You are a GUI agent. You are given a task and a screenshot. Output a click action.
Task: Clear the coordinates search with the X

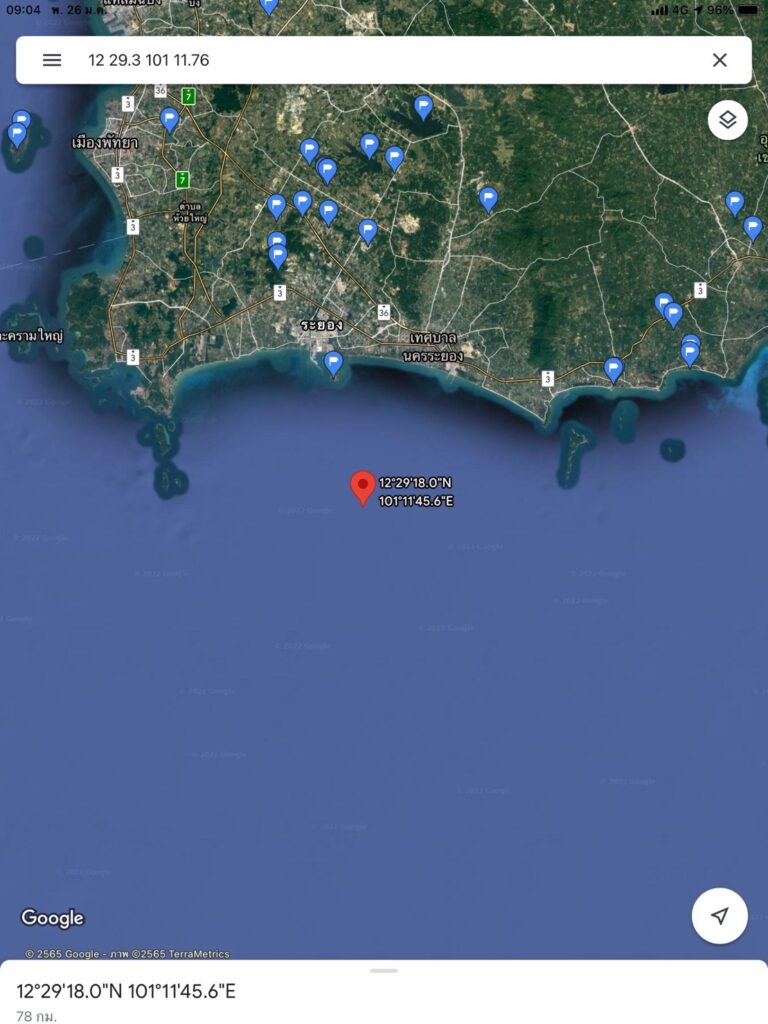tap(720, 60)
